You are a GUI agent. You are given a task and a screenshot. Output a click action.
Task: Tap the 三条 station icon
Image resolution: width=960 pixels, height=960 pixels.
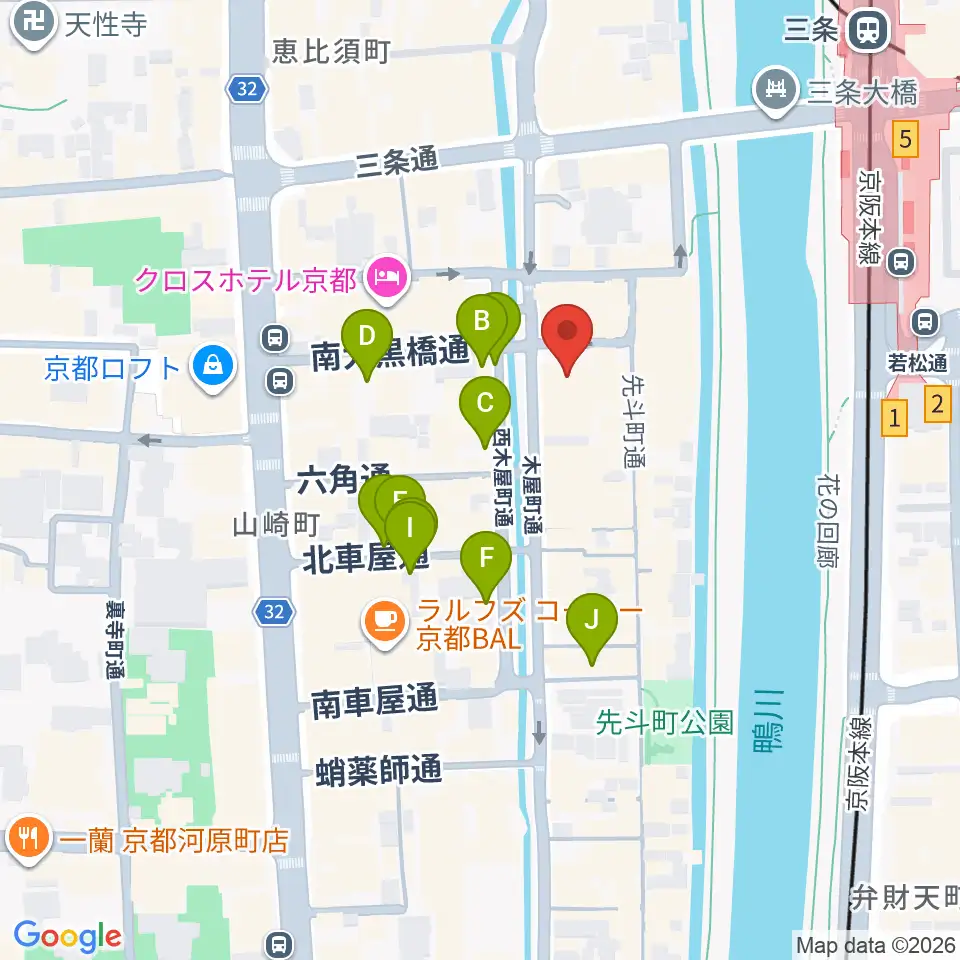(x=869, y=31)
